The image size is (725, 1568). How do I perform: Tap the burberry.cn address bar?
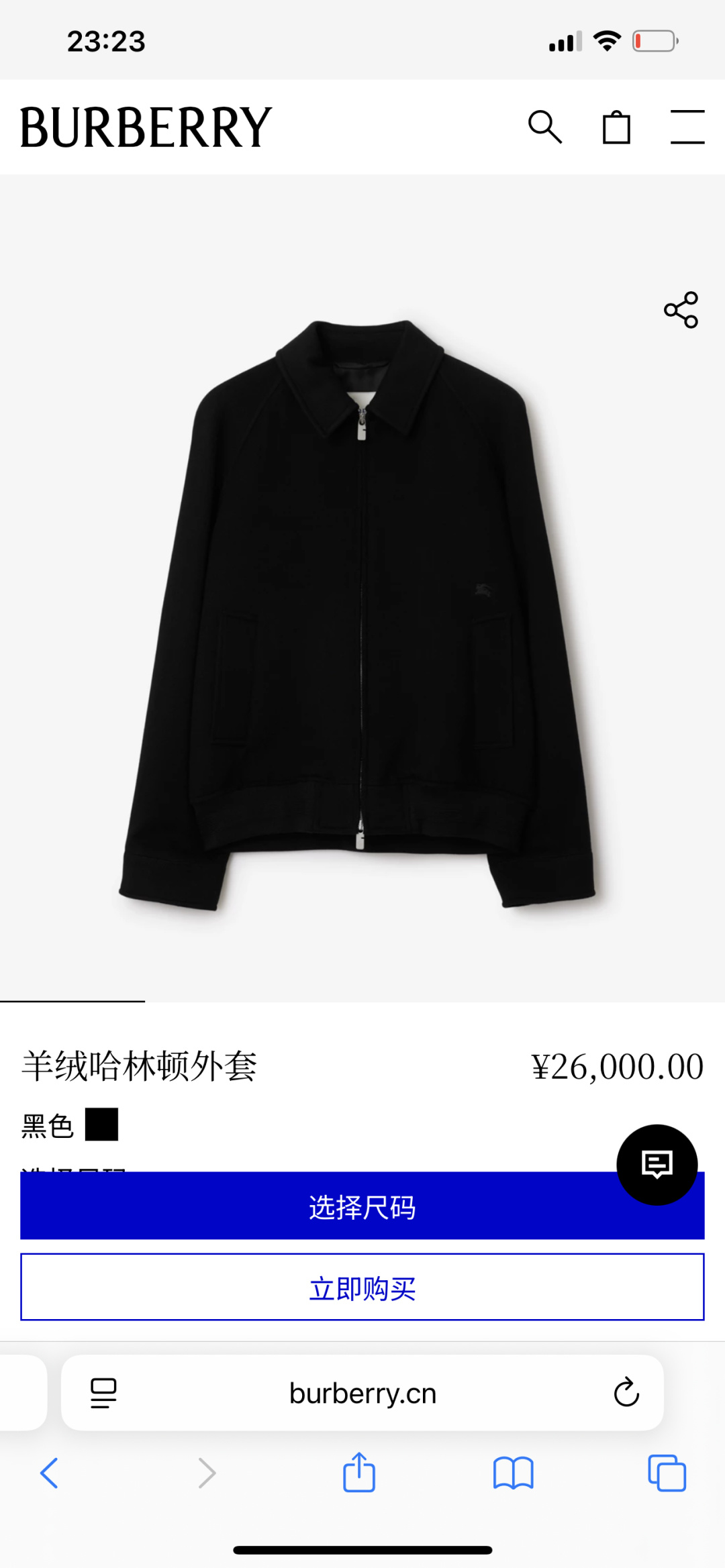(x=362, y=1394)
